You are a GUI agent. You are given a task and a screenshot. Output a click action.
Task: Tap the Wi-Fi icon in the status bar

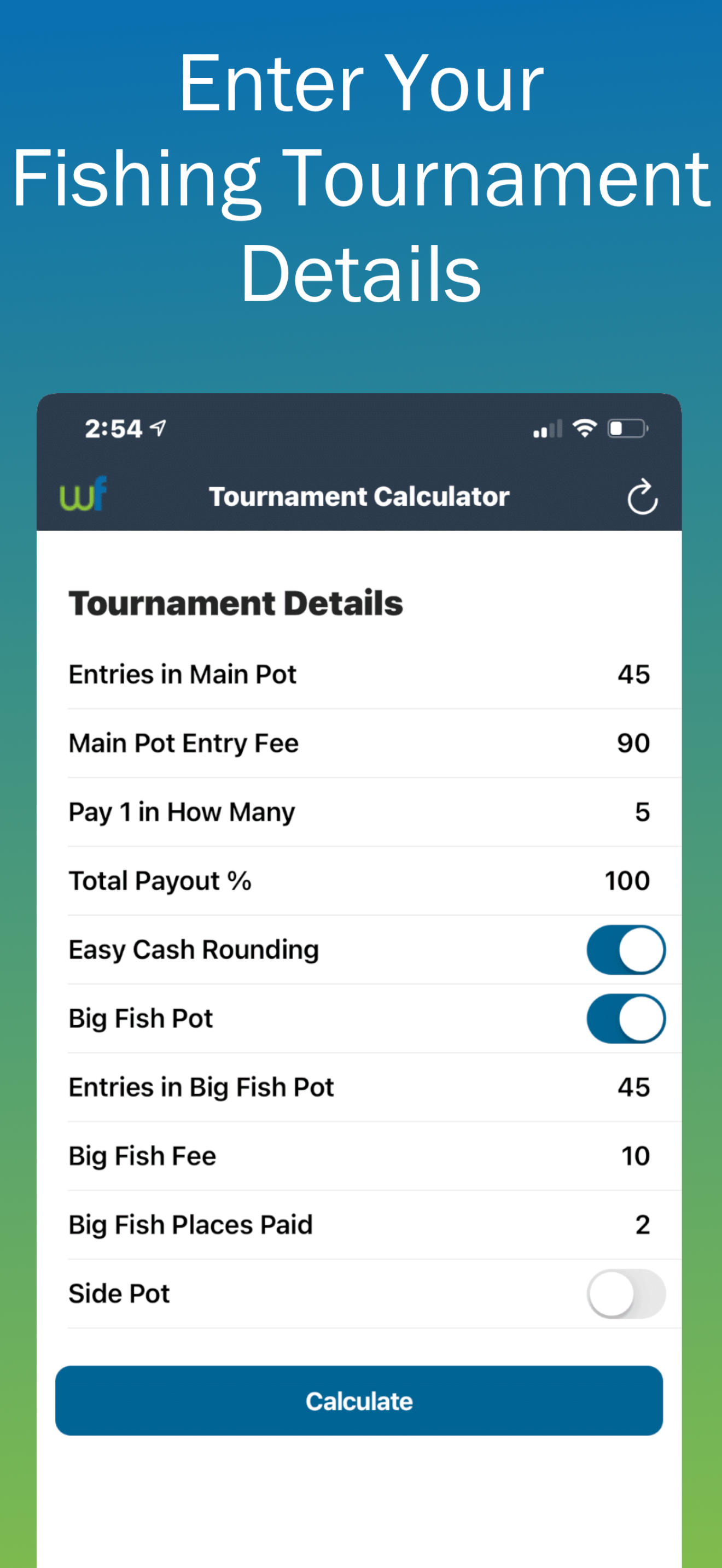coord(583,428)
